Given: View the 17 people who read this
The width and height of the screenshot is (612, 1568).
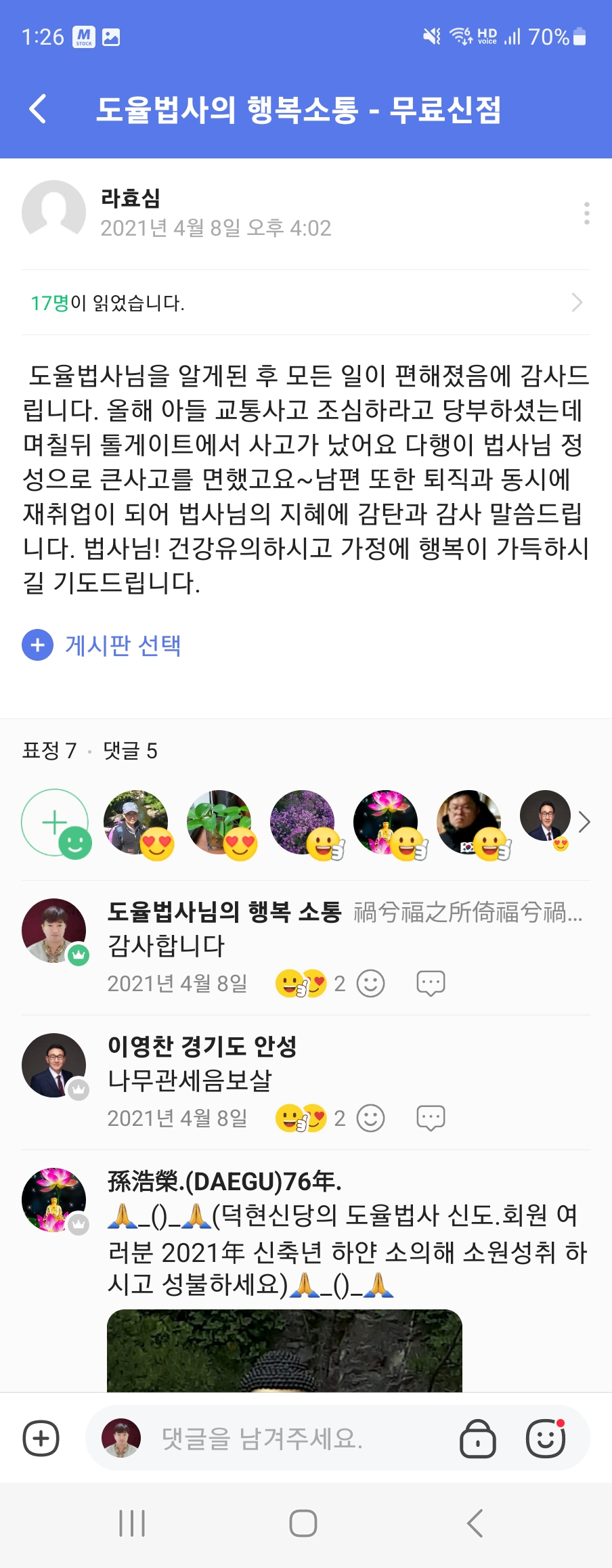Looking at the screenshot, I should coord(305,303).
